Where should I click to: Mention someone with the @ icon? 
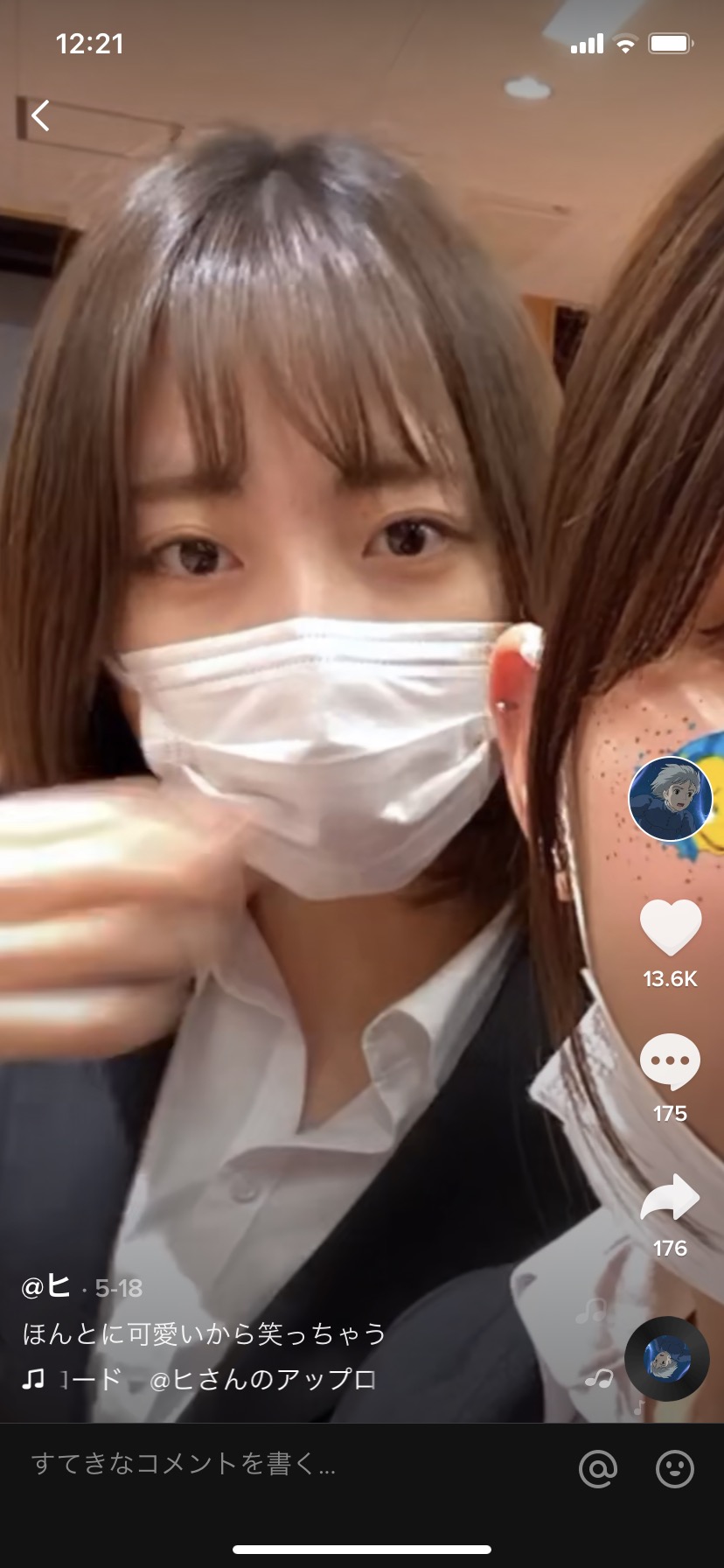[x=598, y=1467]
